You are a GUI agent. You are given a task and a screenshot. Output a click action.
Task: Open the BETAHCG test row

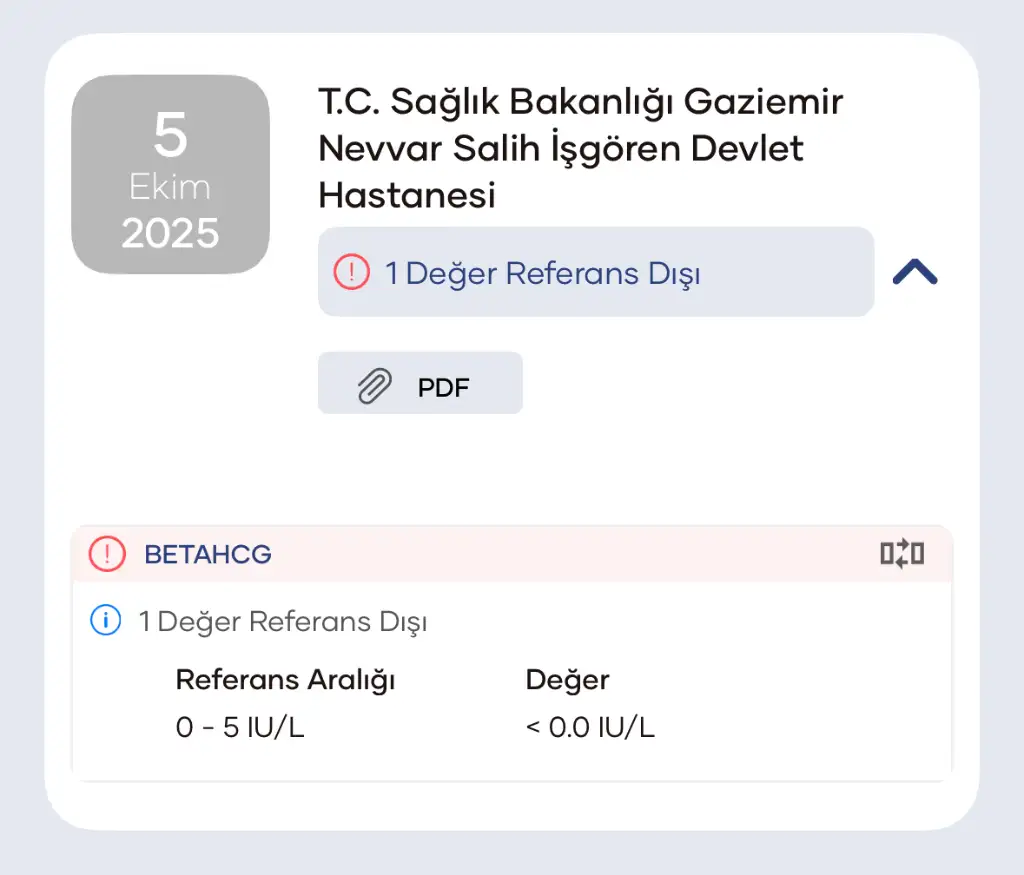511,554
